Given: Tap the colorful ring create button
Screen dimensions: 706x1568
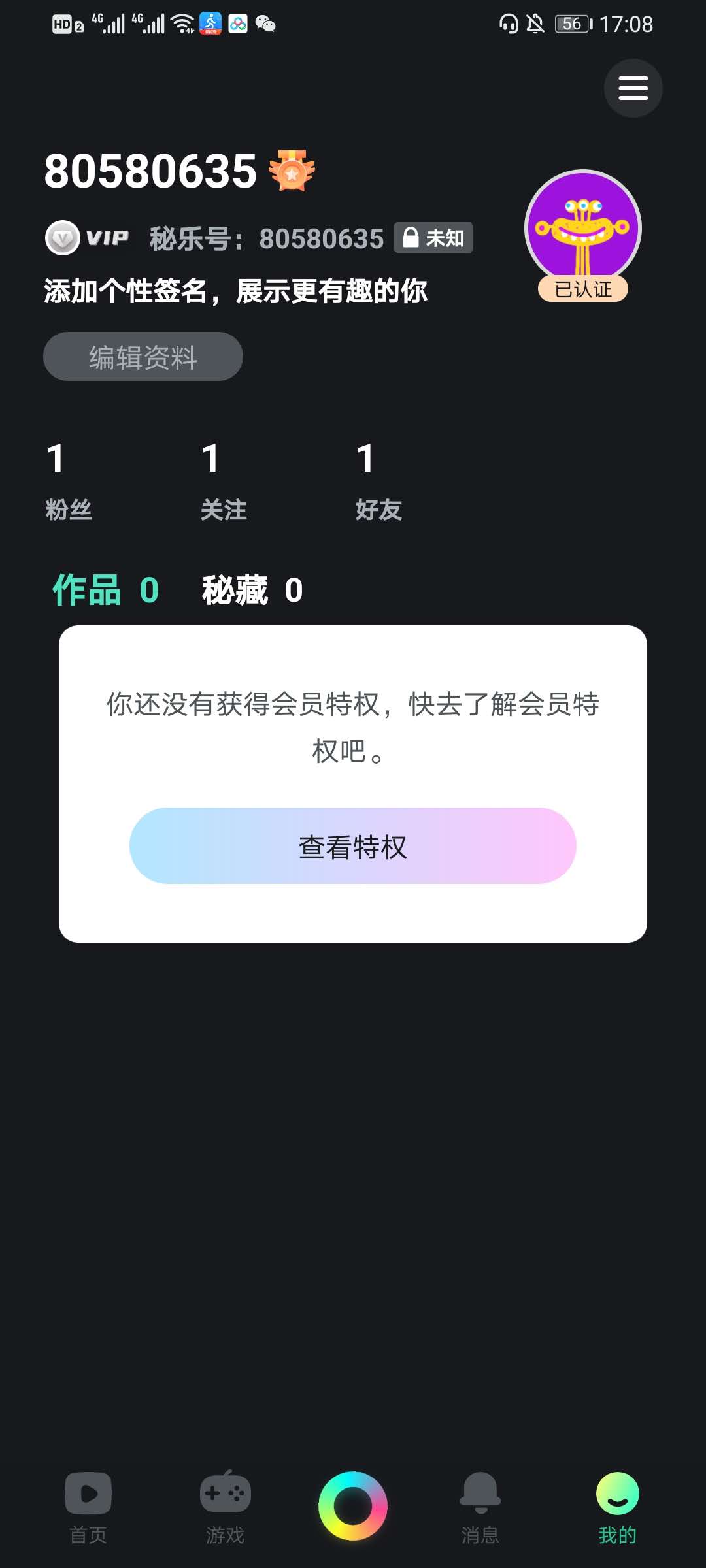Looking at the screenshot, I should 353,1505.
